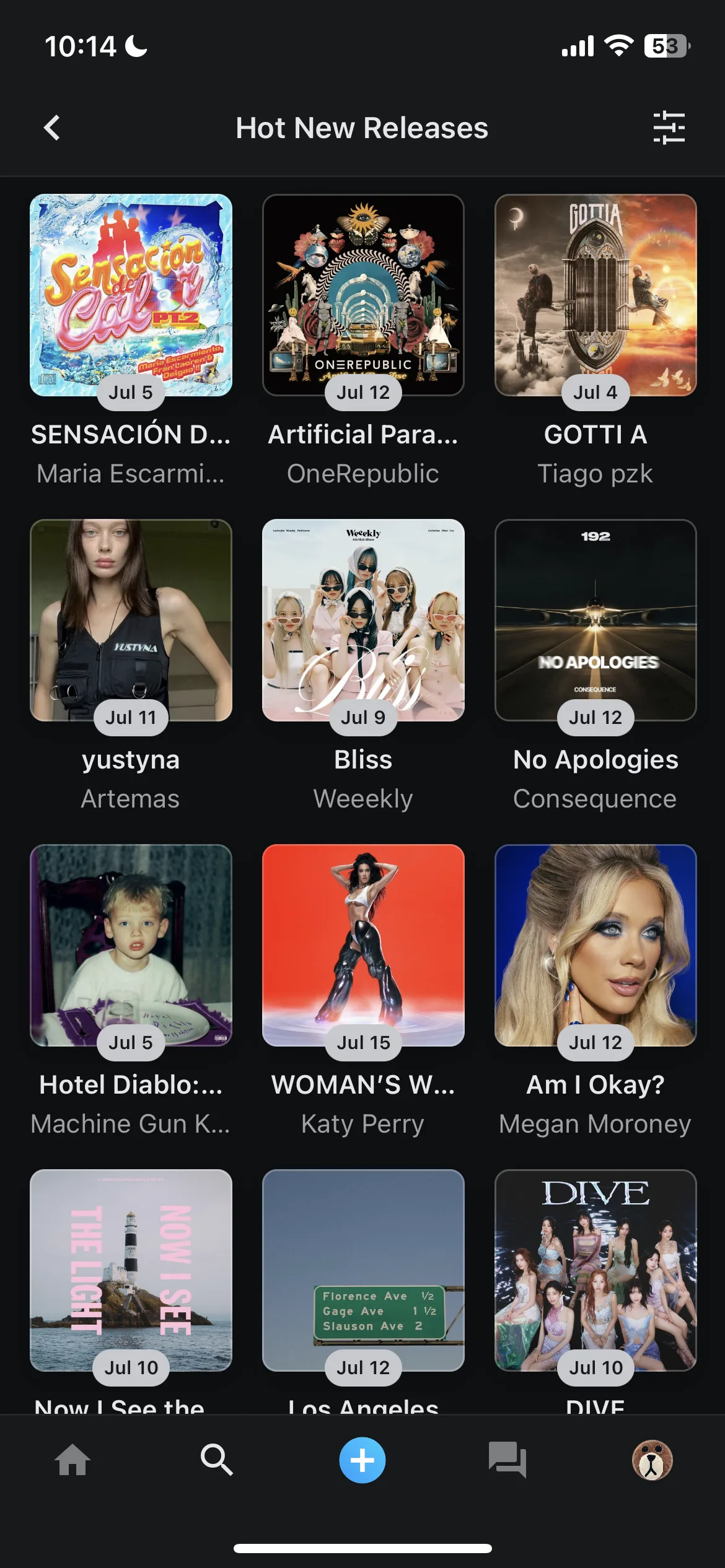Select Am I Okay? by Megan Moroney
The width and height of the screenshot is (725, 1568).
[x=595, y=945]
